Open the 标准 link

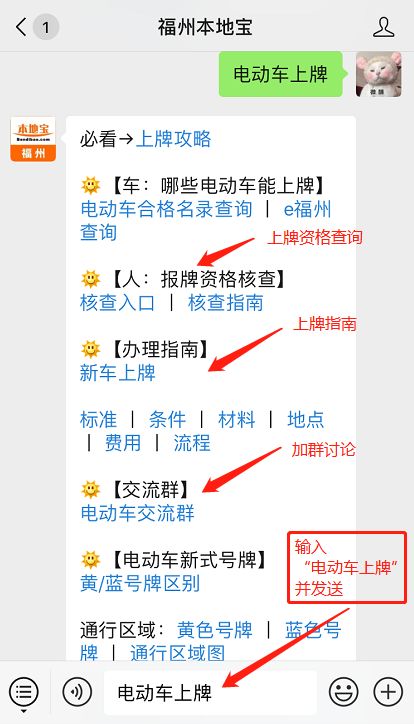click(98, 420)
